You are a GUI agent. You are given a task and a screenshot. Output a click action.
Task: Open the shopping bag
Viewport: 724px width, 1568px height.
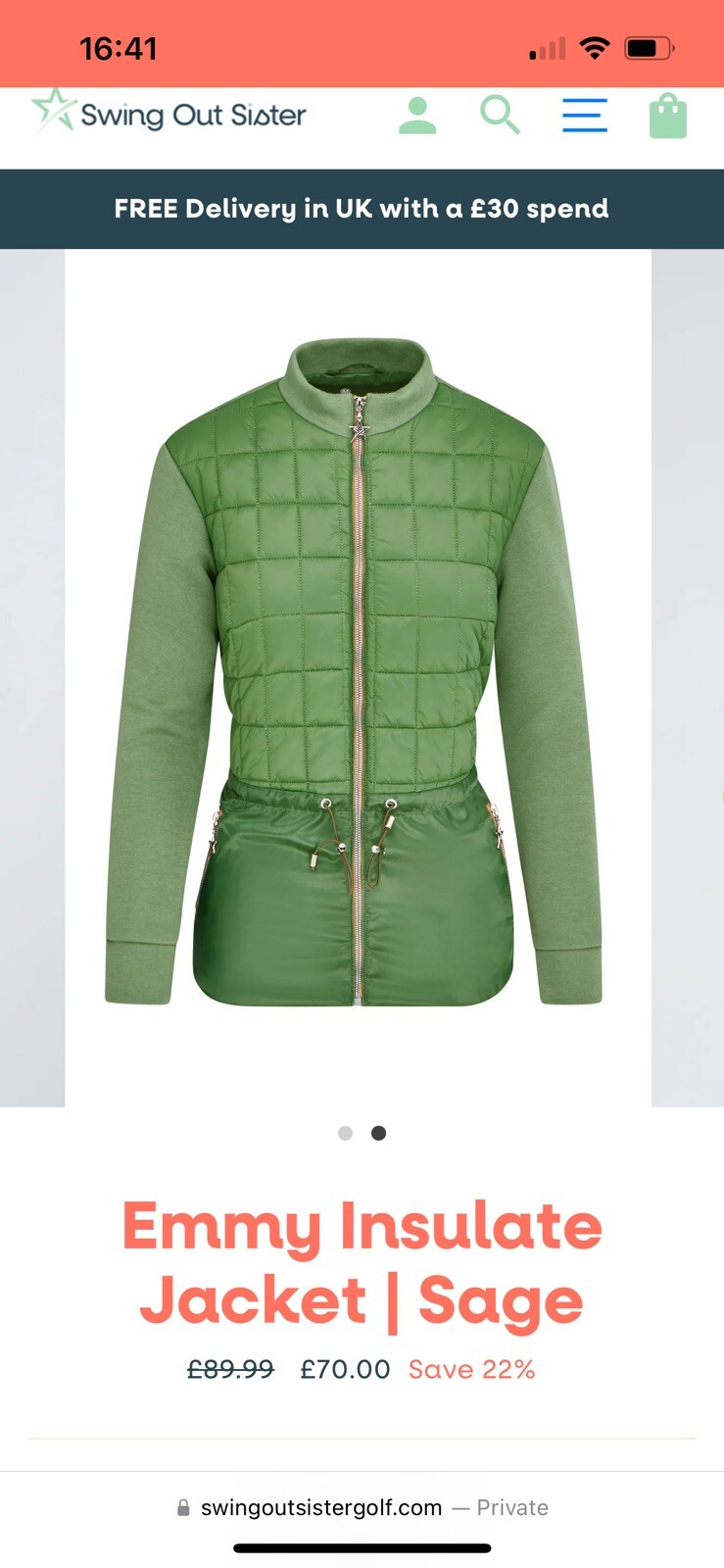pos(668,116)
